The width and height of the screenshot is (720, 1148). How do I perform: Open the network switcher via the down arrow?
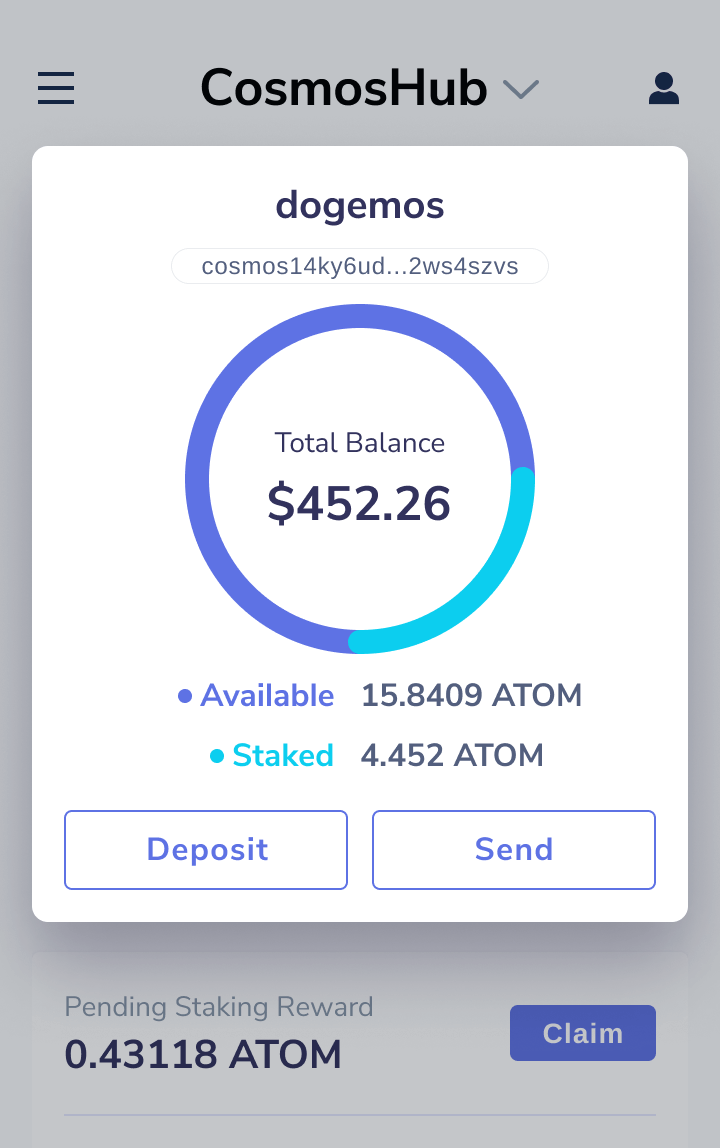tap(522, 90)
